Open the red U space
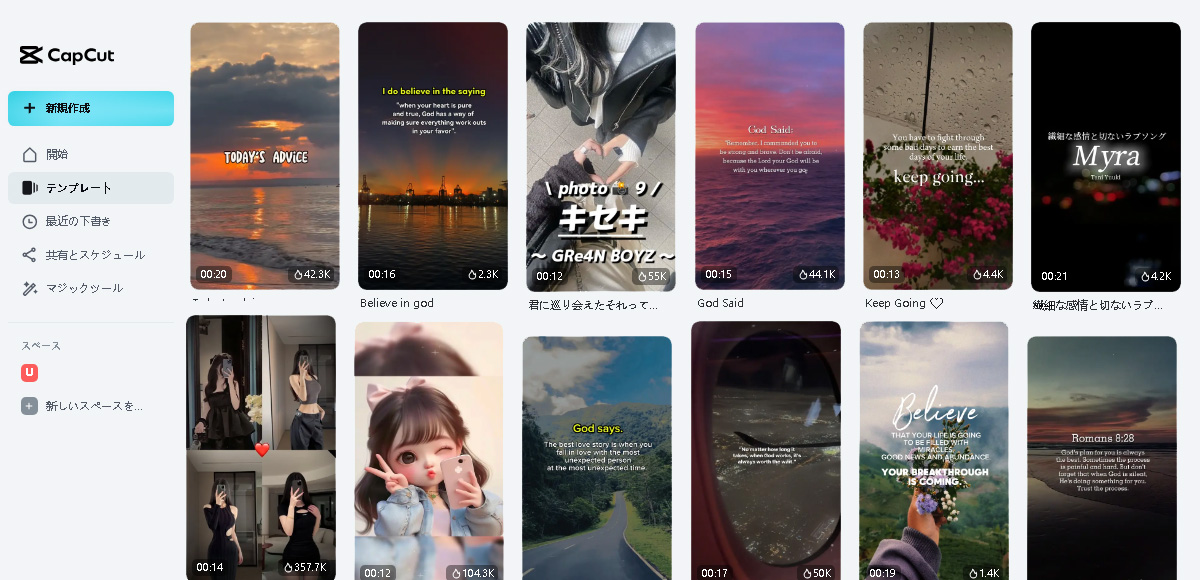This screenshot has height=580, width=1200. (x=30, y=373)
